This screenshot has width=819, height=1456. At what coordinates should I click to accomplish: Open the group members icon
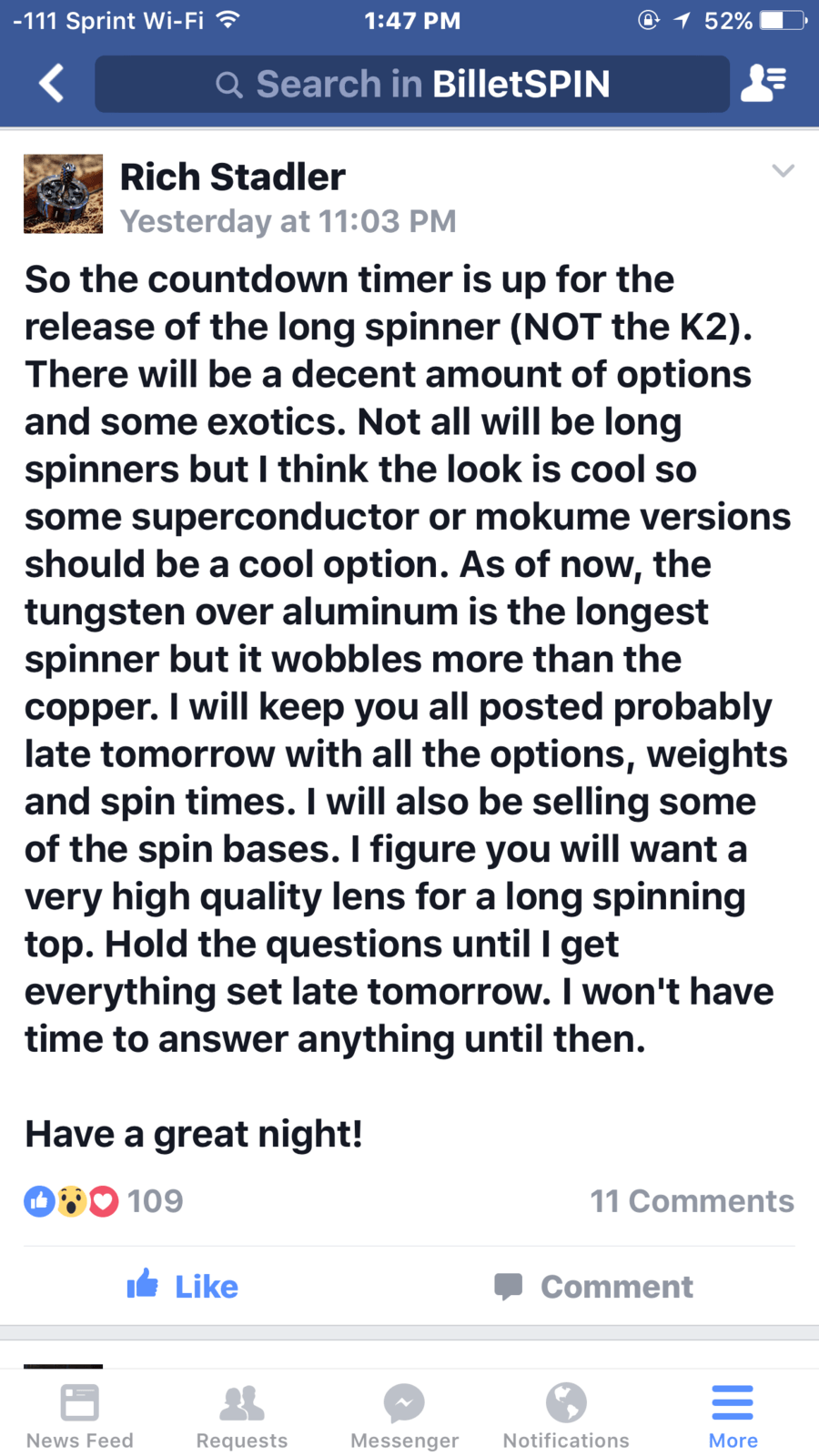click(763, 84)
